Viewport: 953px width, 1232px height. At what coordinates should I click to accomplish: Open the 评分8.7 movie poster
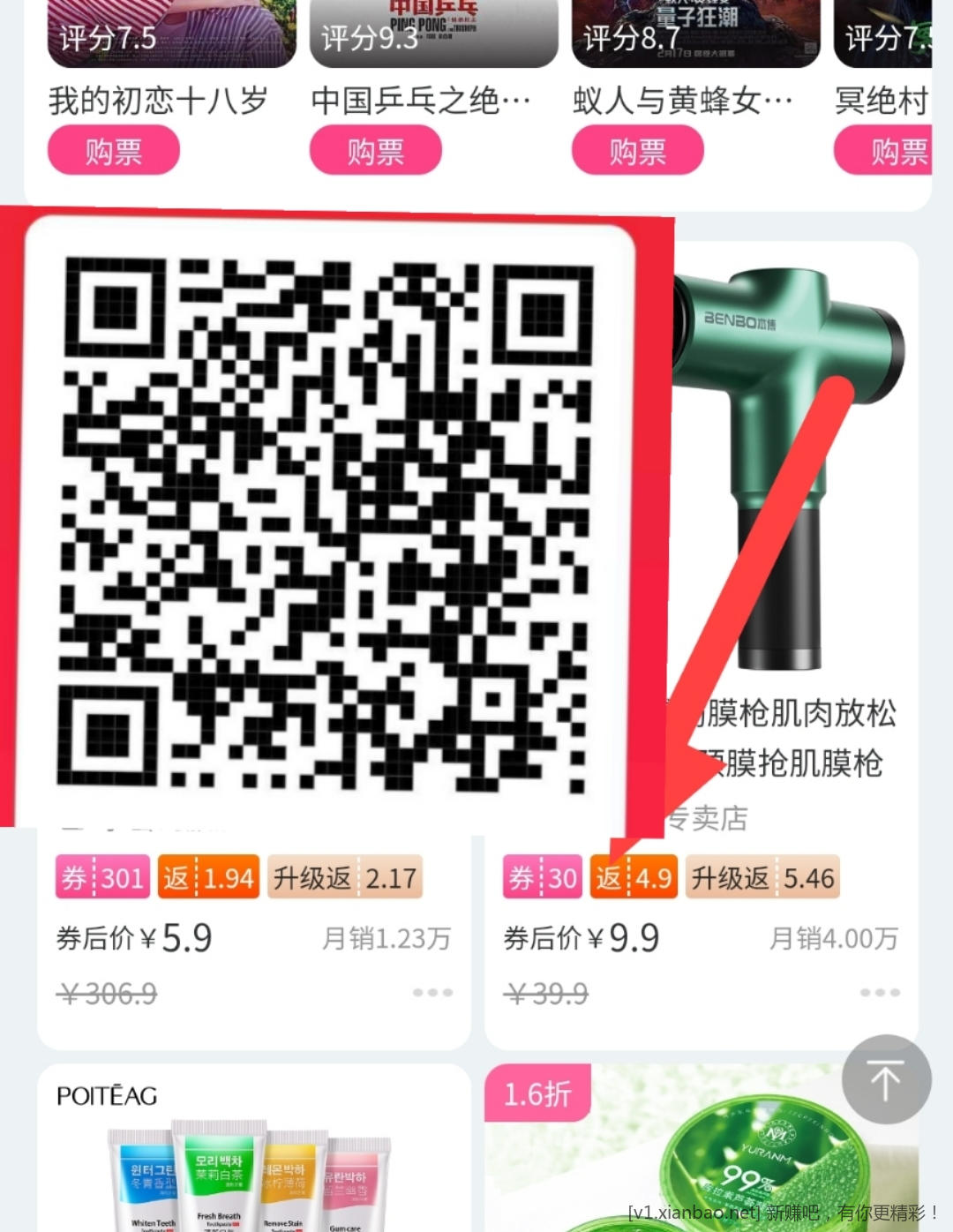[x=695, y=33]
